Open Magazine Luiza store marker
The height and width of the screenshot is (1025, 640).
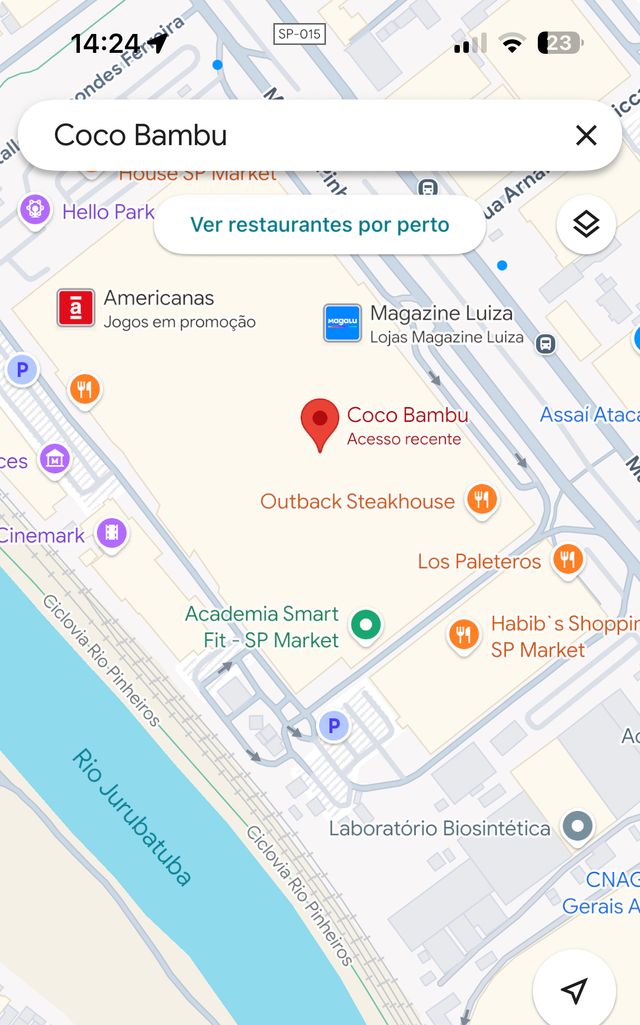[342, 323]
